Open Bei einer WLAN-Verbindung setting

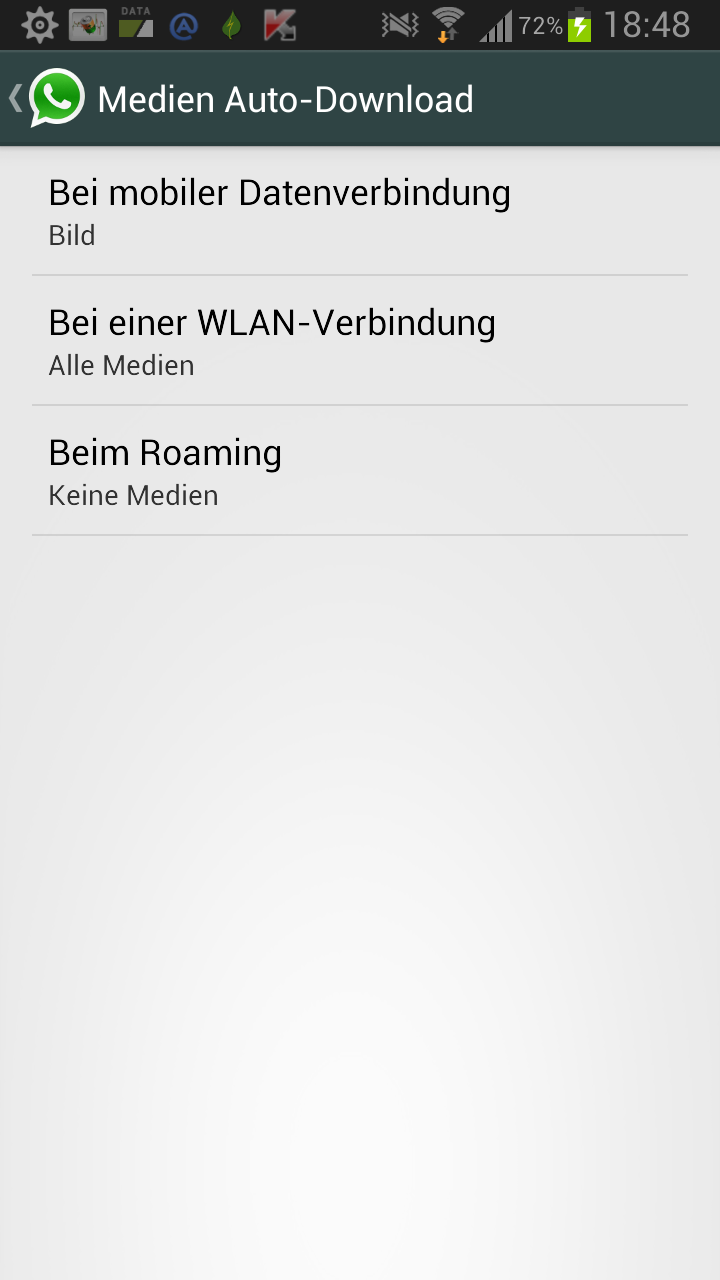point(359,341)
